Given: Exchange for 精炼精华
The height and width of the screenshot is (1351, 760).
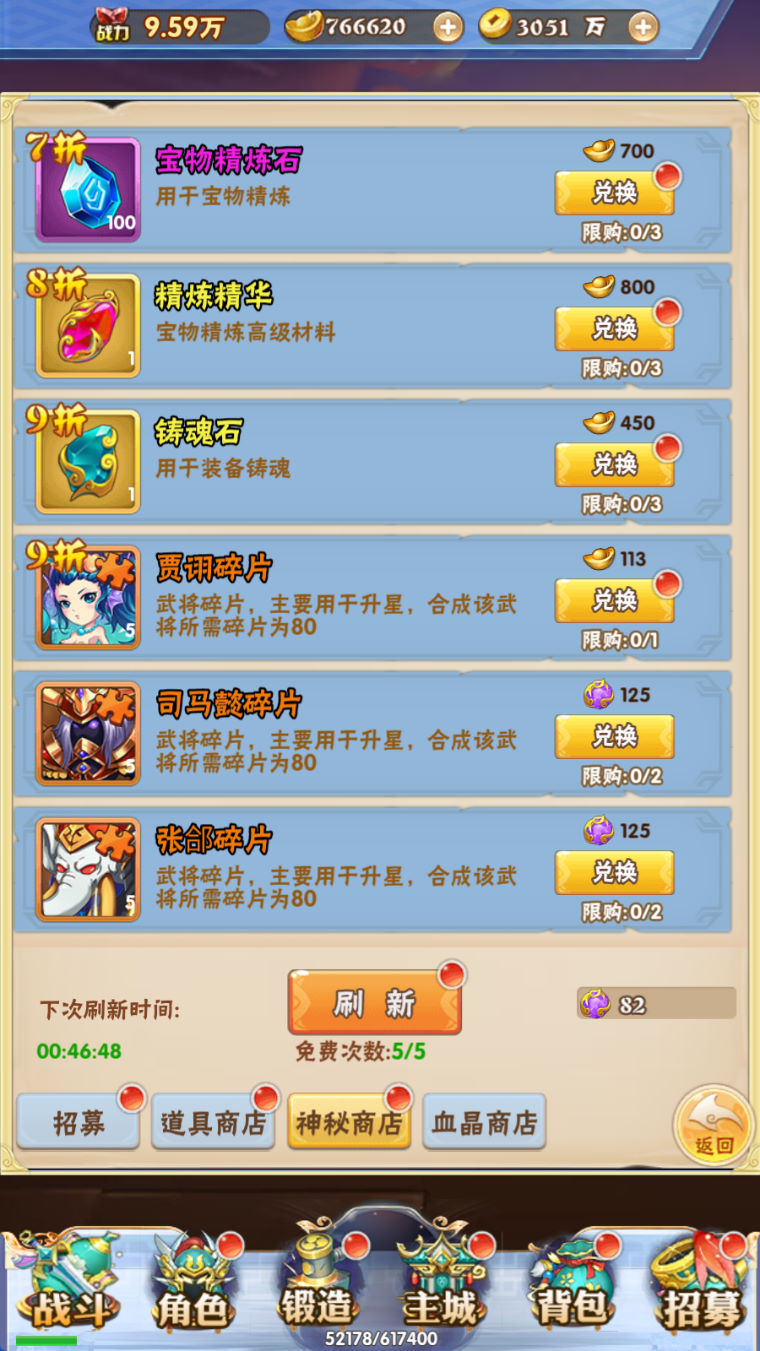Looking at the screenshot, I should 614,329.
